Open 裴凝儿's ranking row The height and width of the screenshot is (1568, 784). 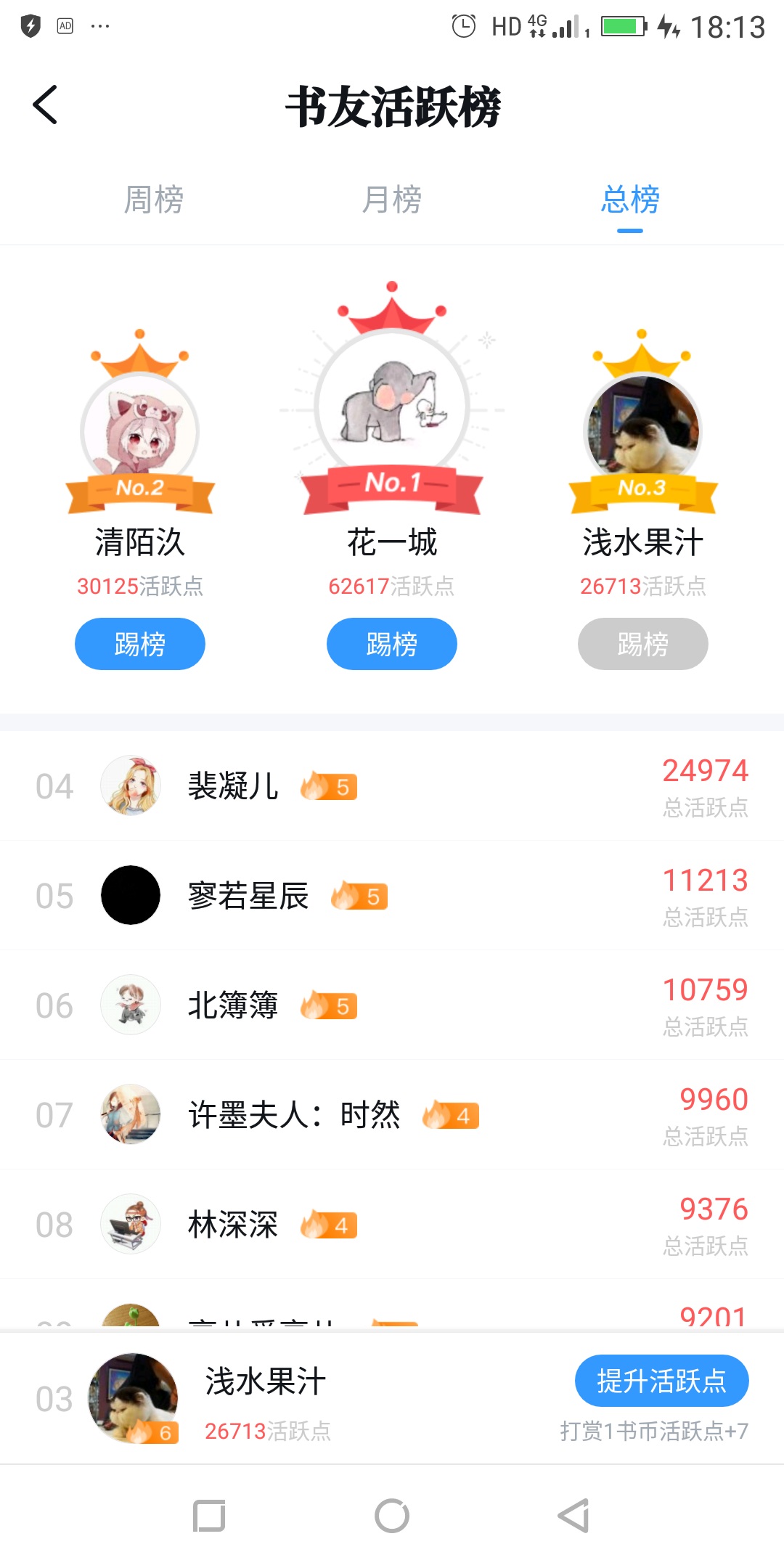coord(392,786)
